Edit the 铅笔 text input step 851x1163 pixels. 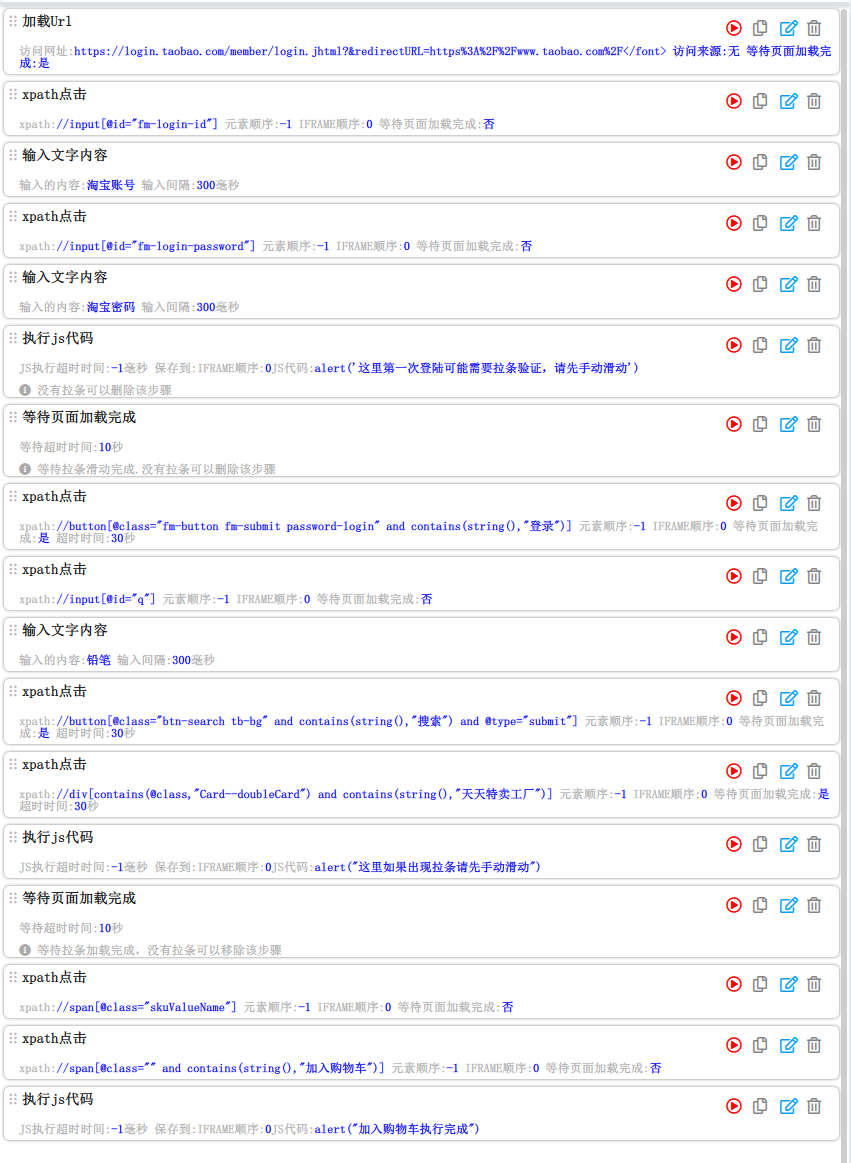[x=788, y=637]
